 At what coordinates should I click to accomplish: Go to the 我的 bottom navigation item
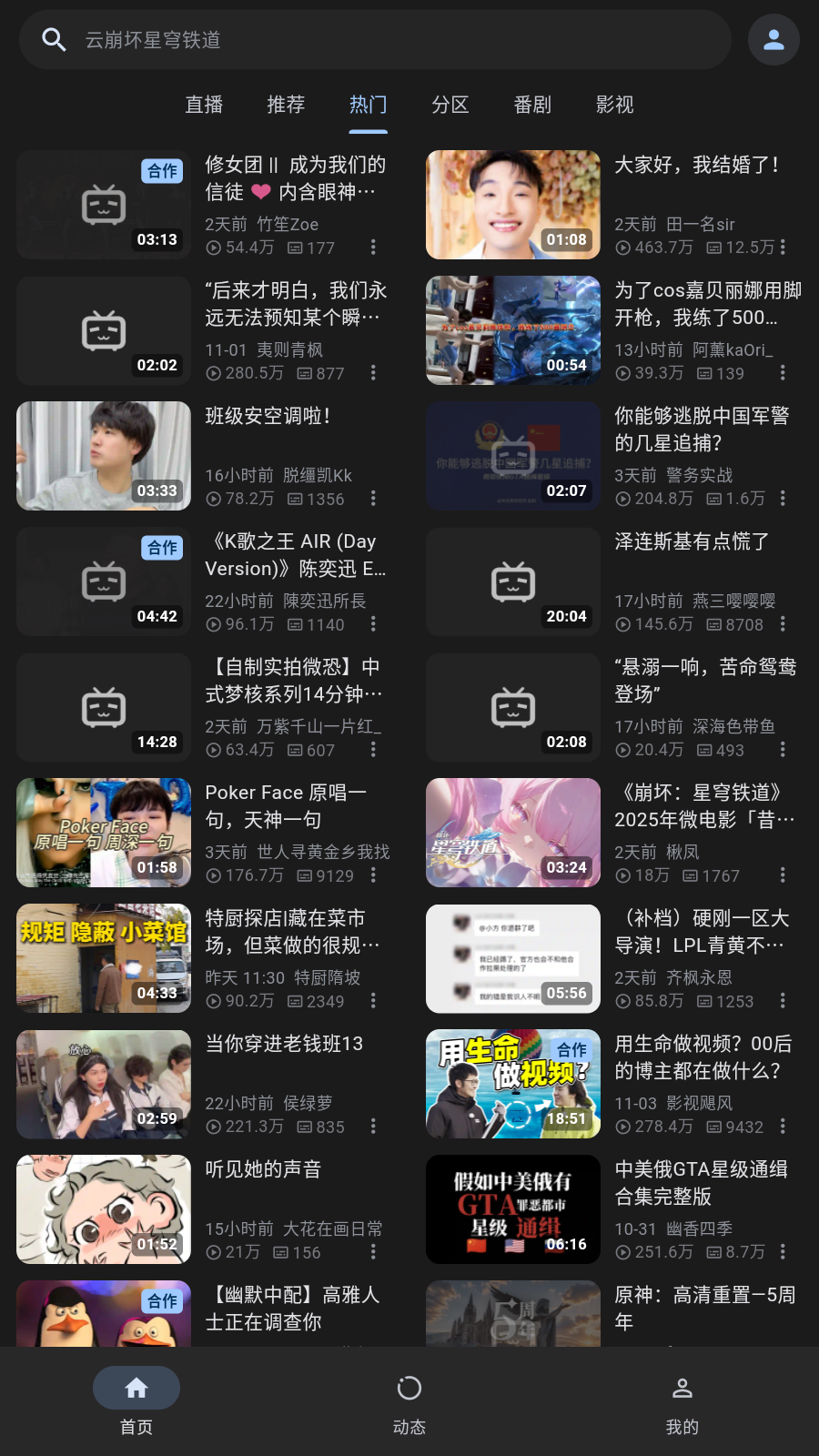tap(682, 1401)
